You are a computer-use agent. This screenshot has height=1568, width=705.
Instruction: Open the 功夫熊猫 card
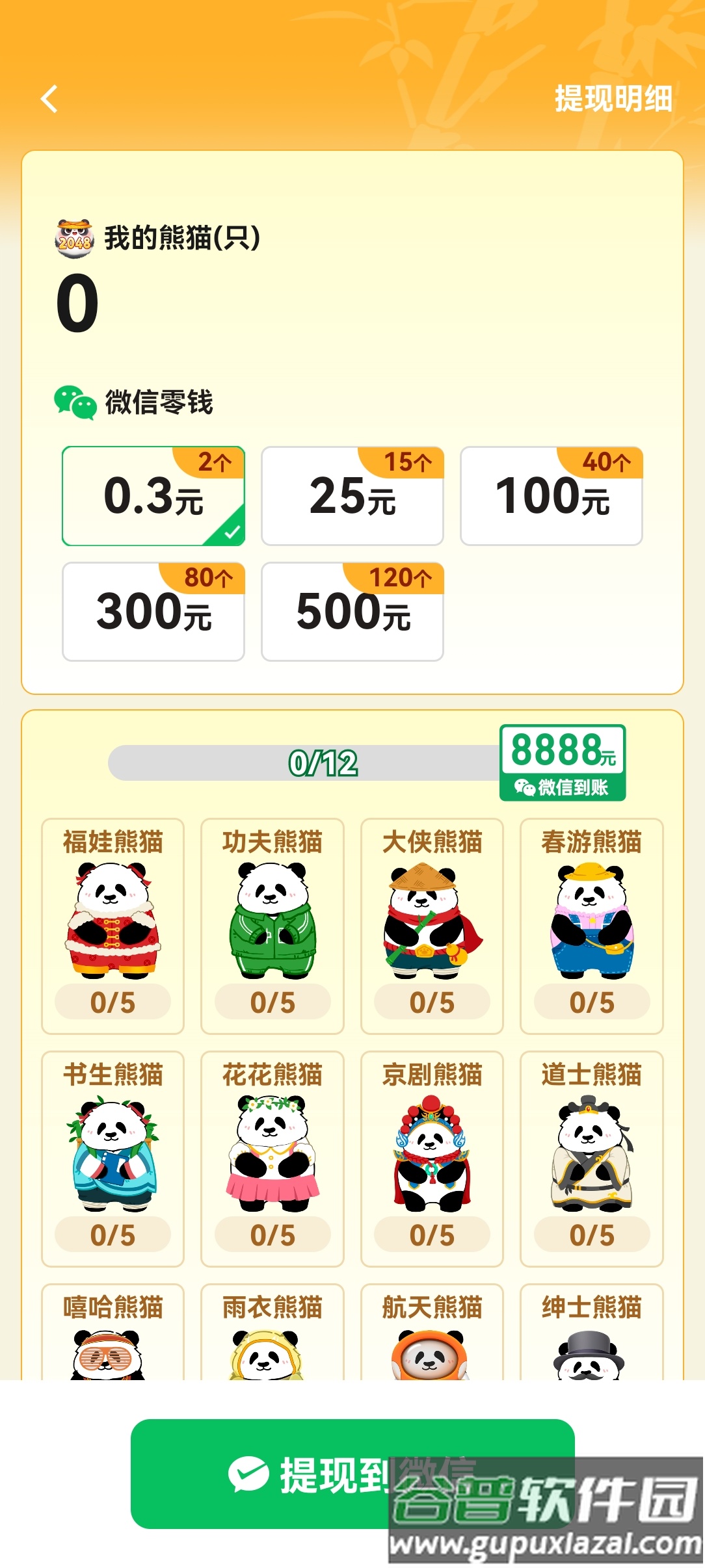click(x=272, y=925)
